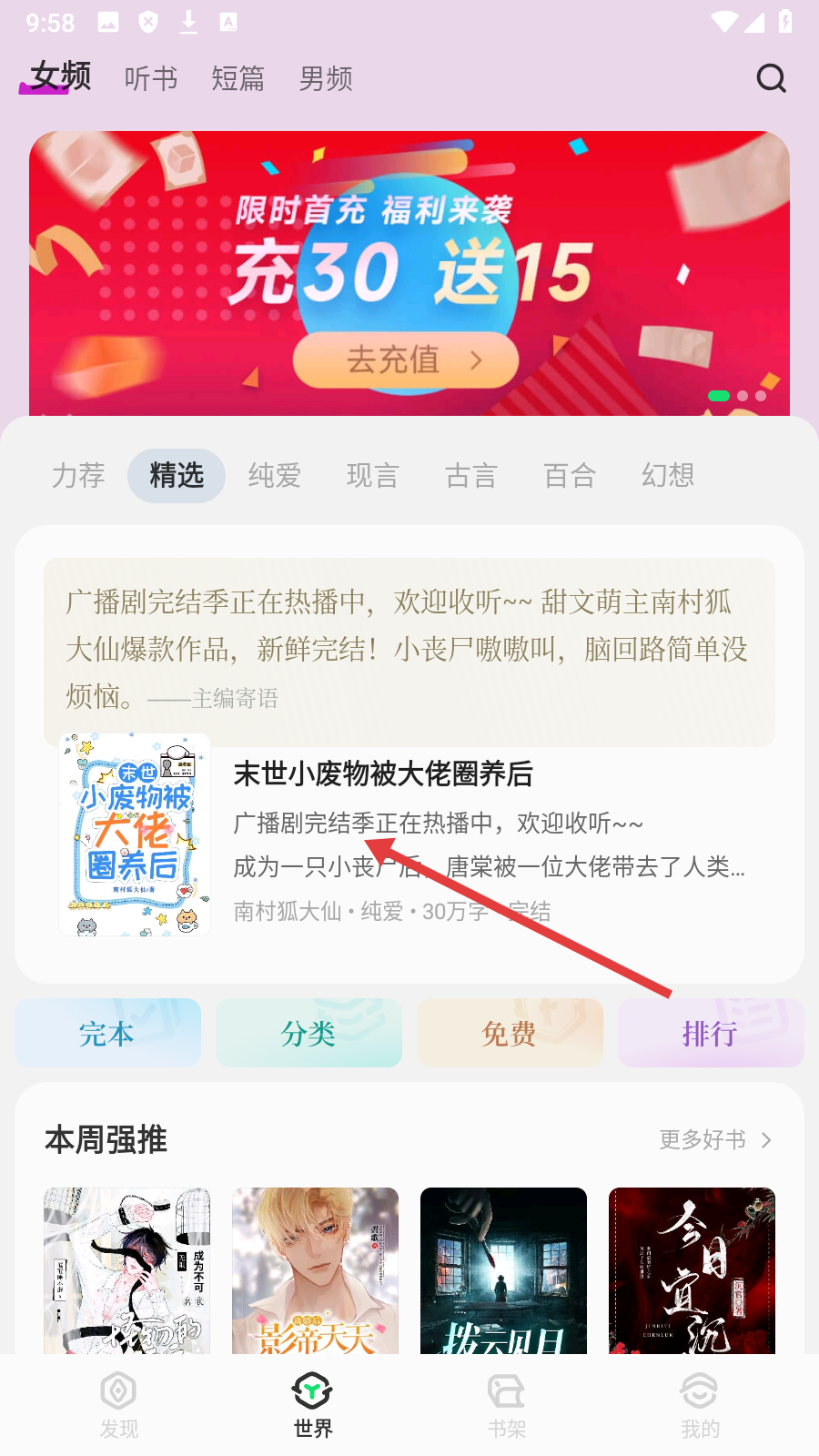Screen dimensions: 819x1456
Task: Select the 百合 category tab
Action: pyautogui.click(x=570, y=475)
